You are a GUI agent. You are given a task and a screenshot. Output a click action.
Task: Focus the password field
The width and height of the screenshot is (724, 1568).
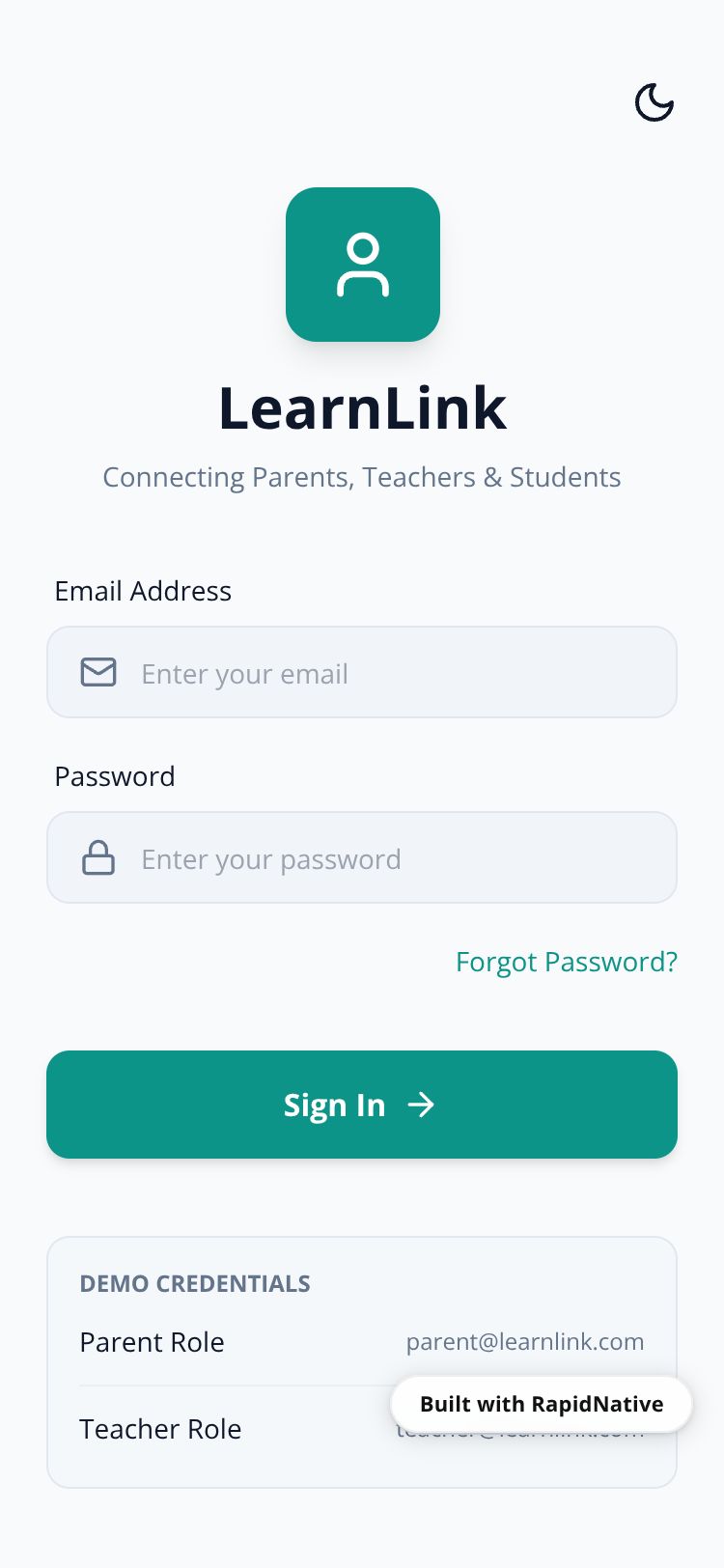(386, 858)
